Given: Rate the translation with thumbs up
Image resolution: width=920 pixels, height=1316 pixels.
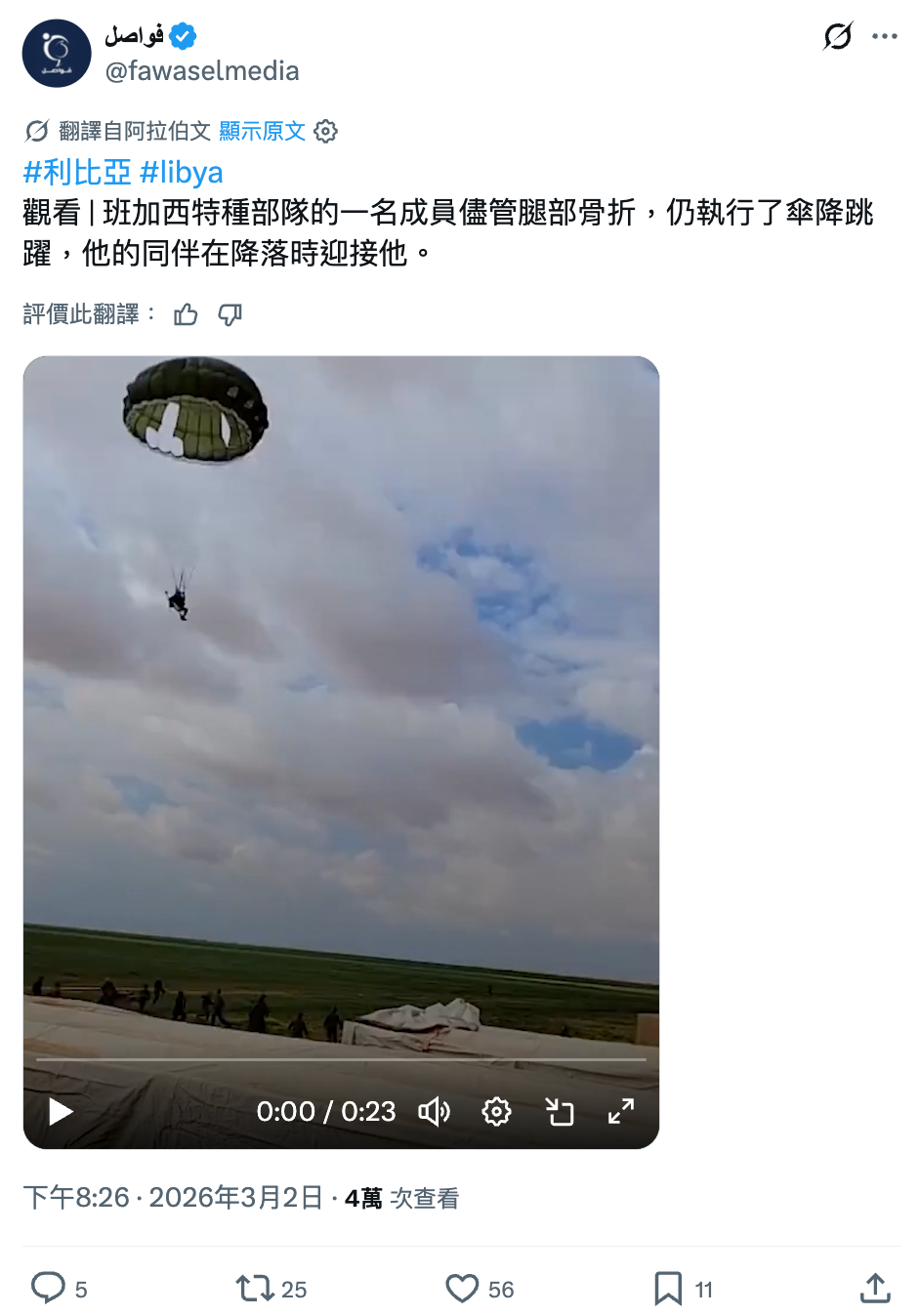Looking at the screenshot, I should [186, 314].
